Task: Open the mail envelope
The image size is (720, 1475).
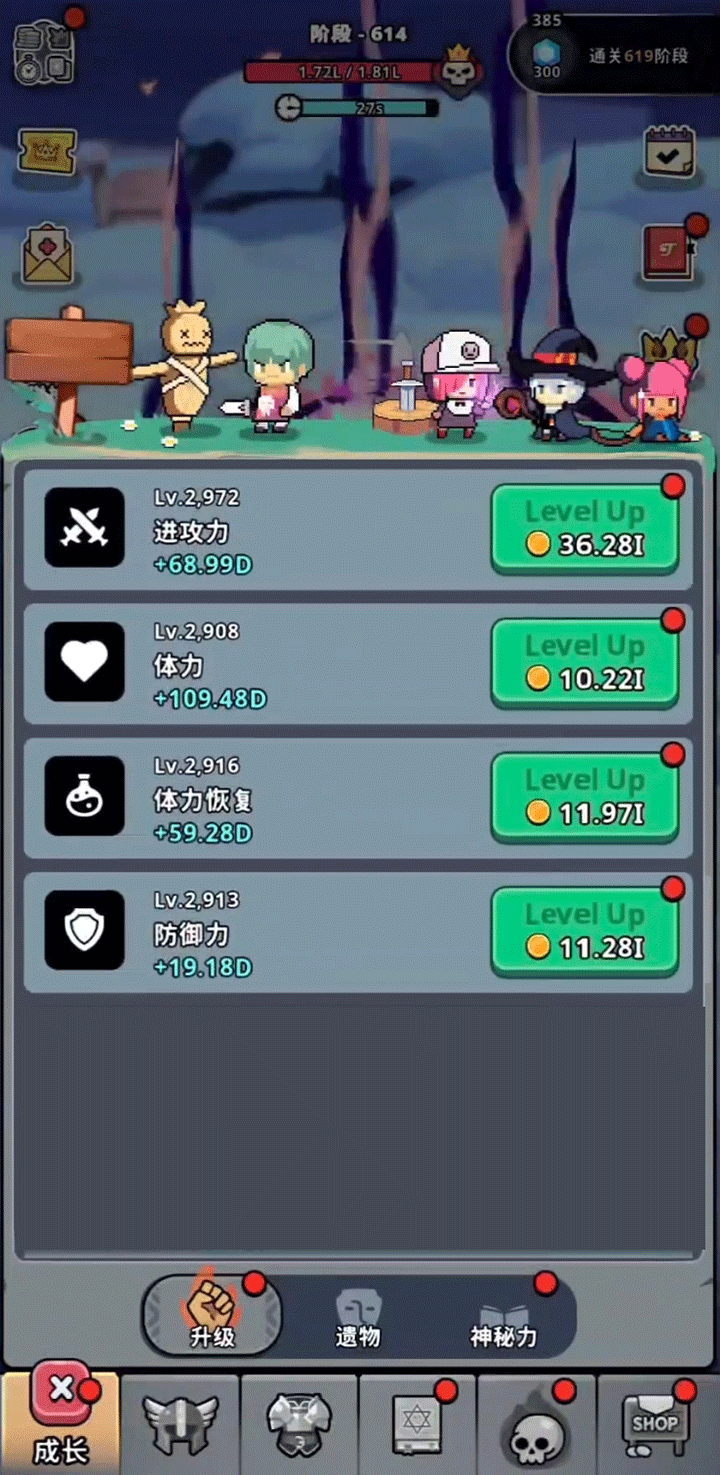Action: click(46, 254)
